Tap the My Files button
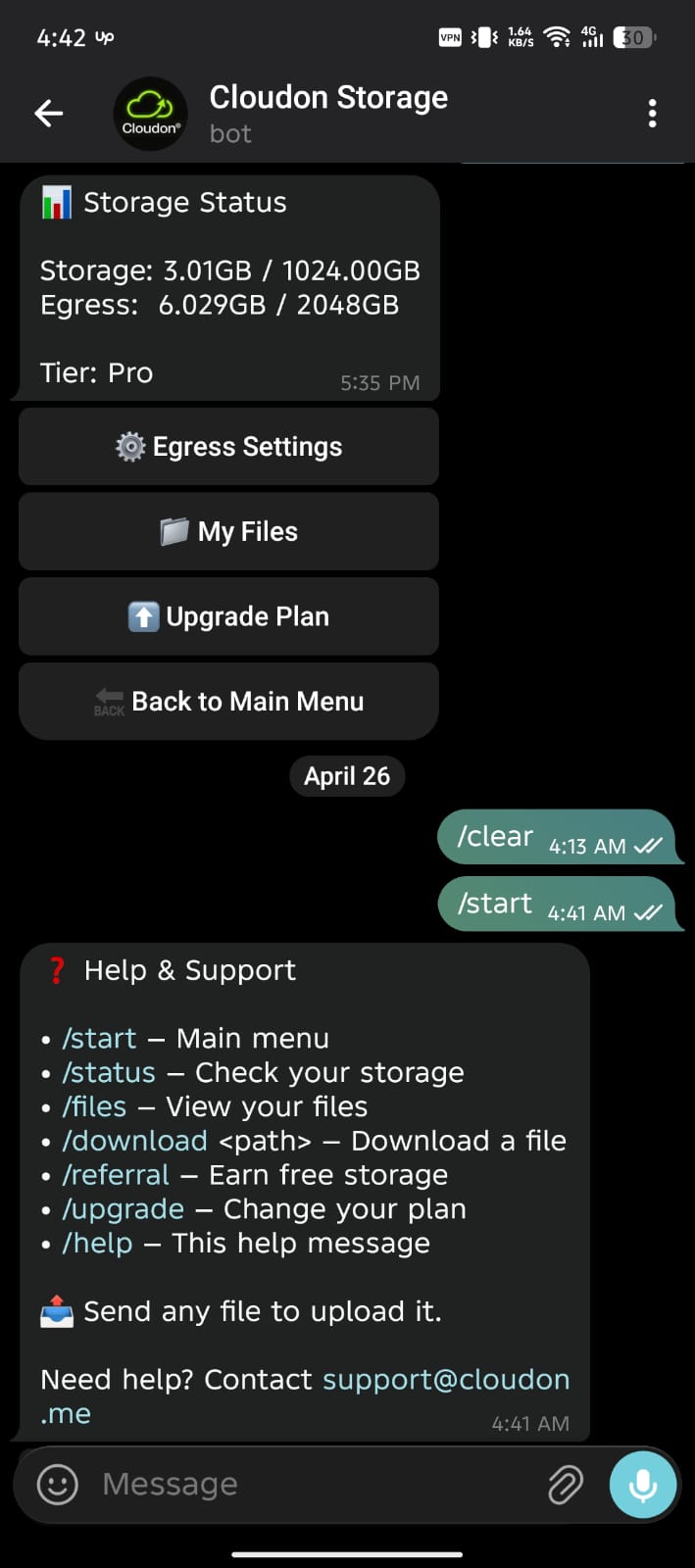695x1568 pixels. coord(228,532)
